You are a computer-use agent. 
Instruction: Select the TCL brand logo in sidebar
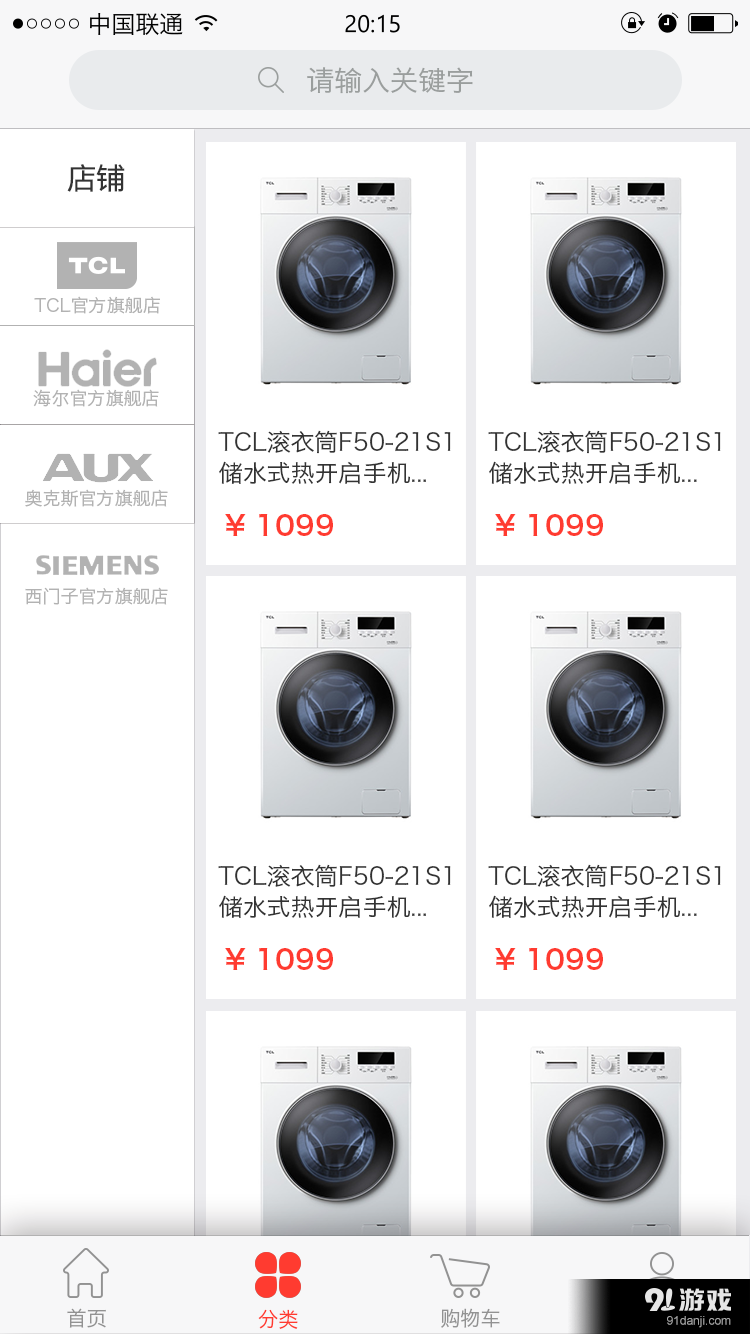pyautogui.click(x=97, y=265)
